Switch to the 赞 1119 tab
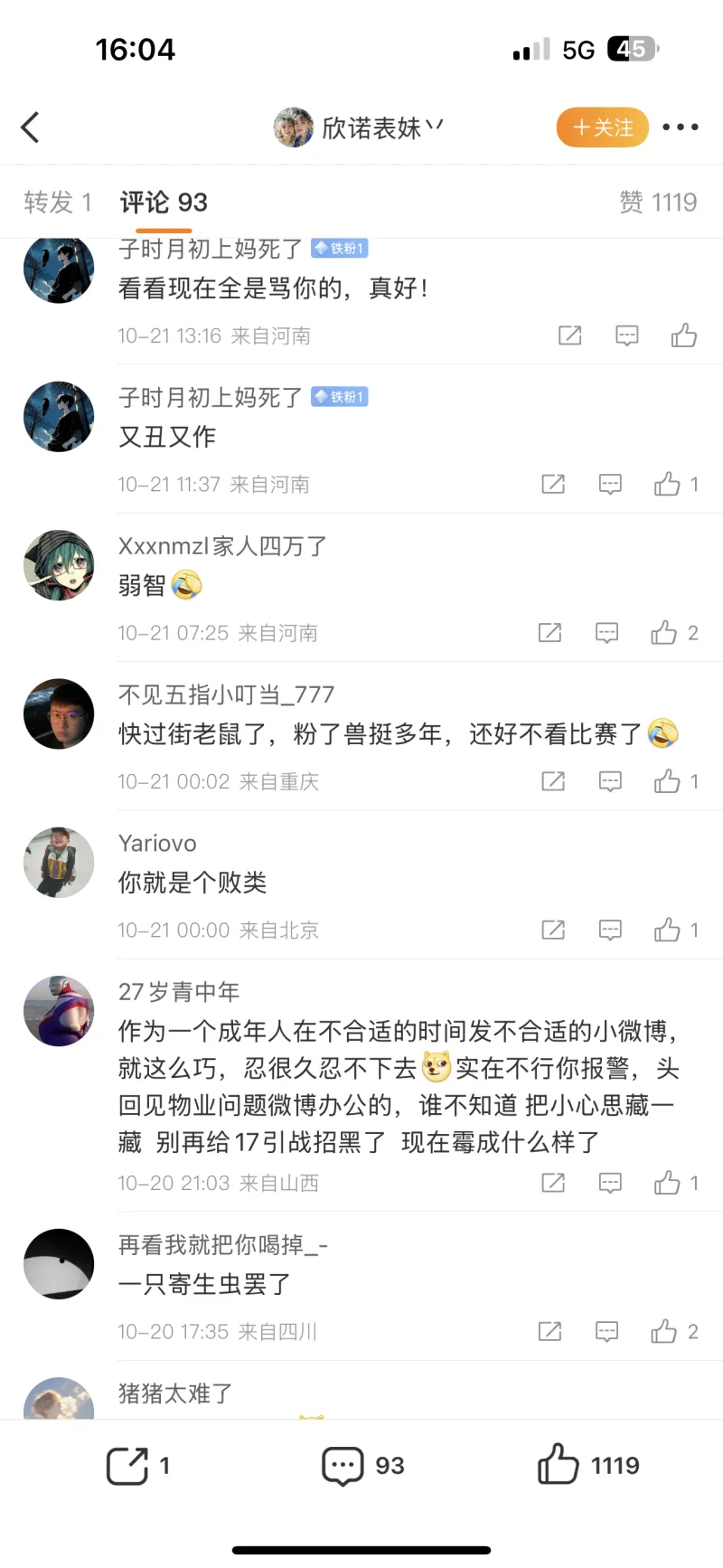The image size is (723, 1568). point(657,202)
